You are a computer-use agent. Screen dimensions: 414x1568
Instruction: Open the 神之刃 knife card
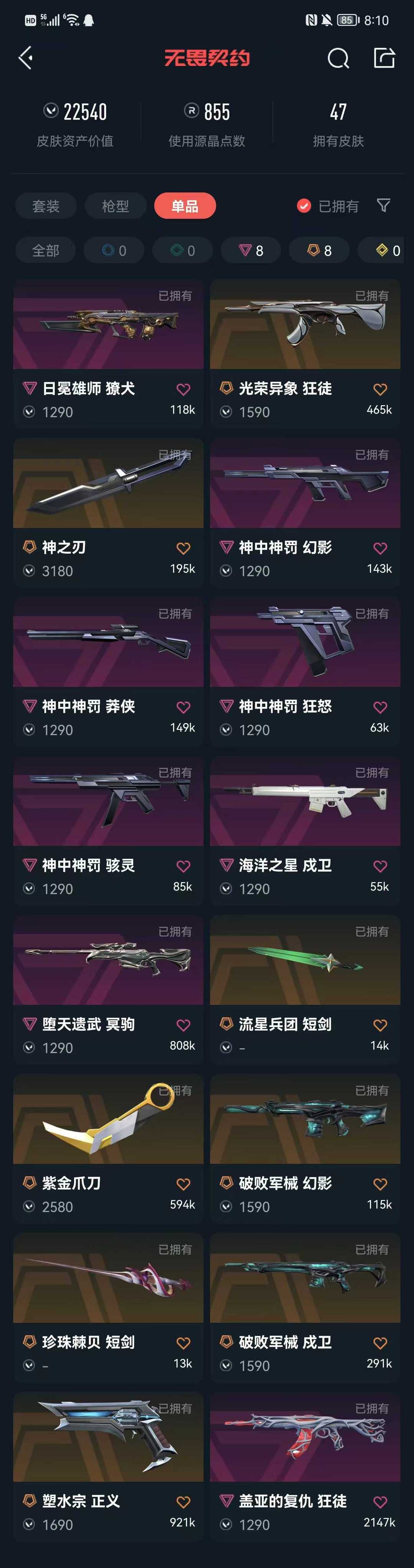[x=108, y=511]
